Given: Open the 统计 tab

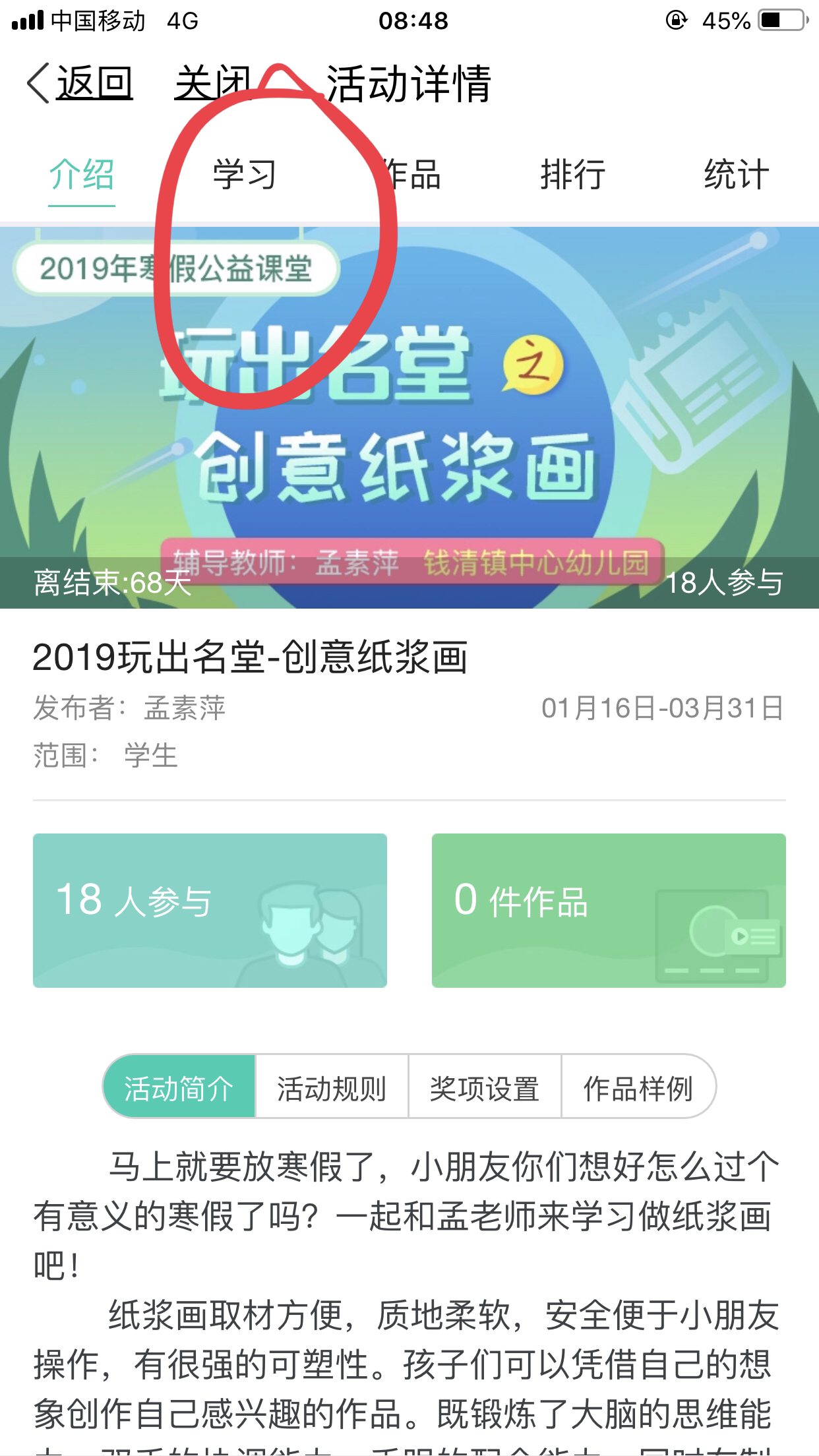Looking at the screenshot, I should coord(736,175).
